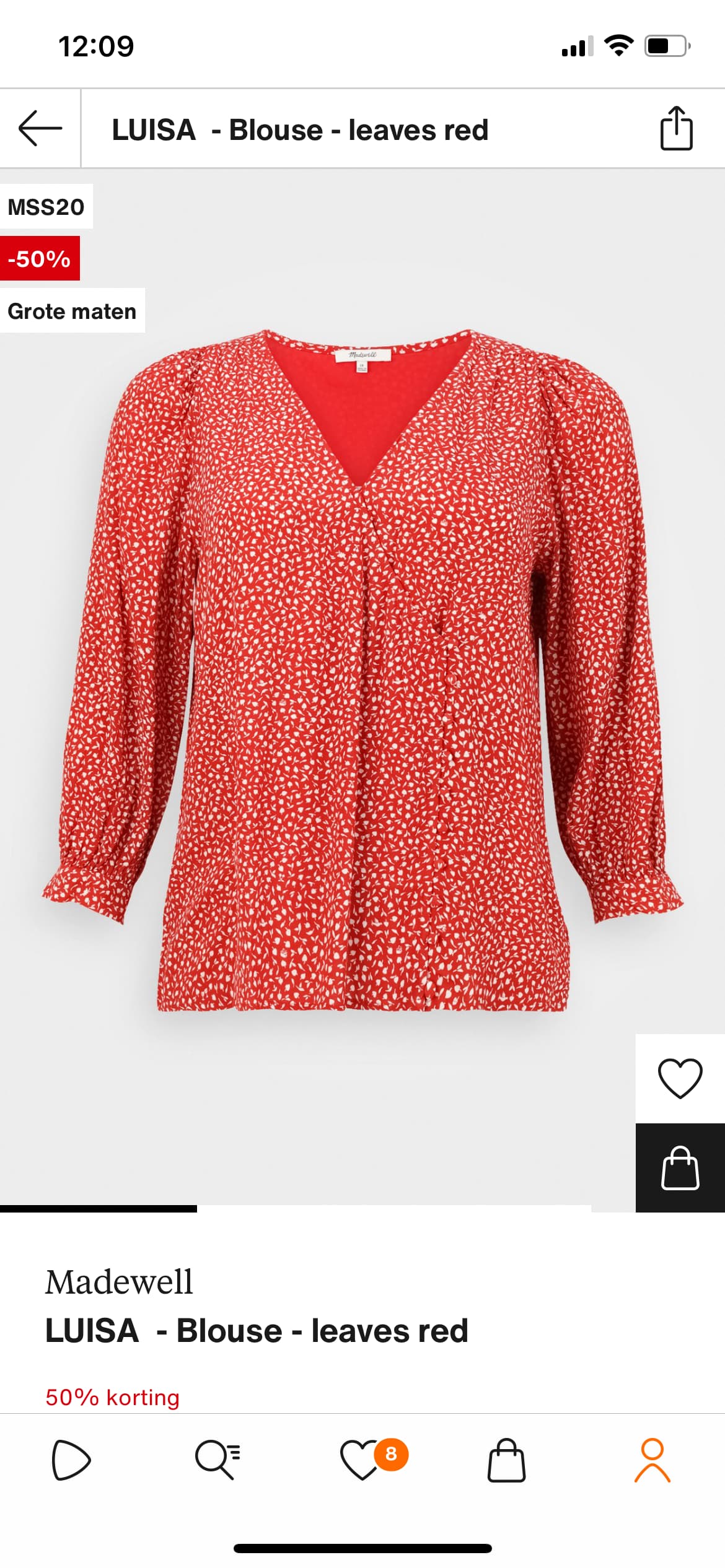Add the blouse to wishlist with heart
This screenshot has width=725, height=1568.
(x=680, y=1079)
